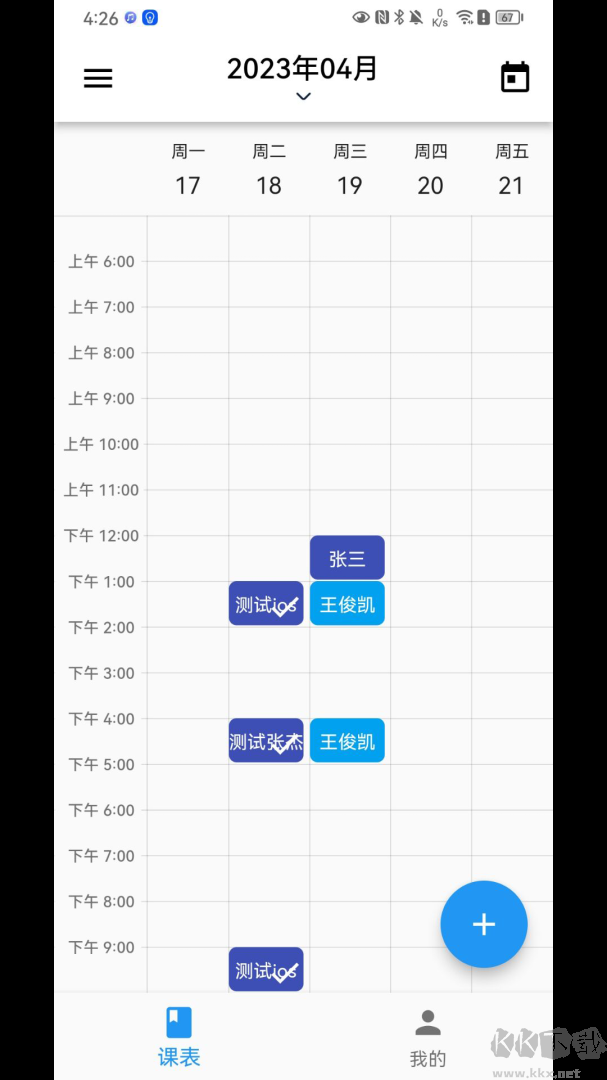Screen dimensions: 607x1080
Task: Expand the 2023年04月 month picker
Action: pos(303,78)
